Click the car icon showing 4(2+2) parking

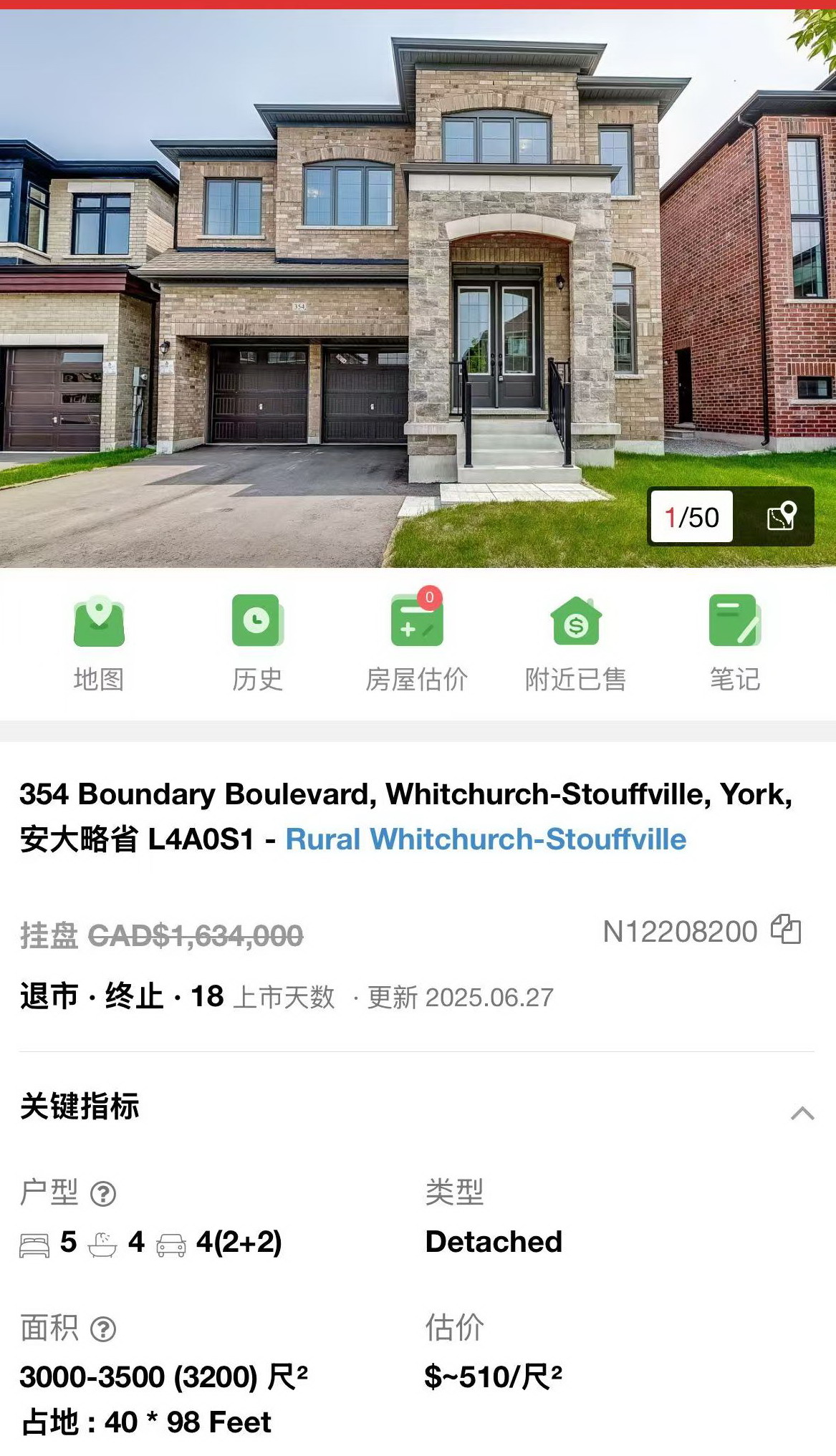[x=170, y=1243]
